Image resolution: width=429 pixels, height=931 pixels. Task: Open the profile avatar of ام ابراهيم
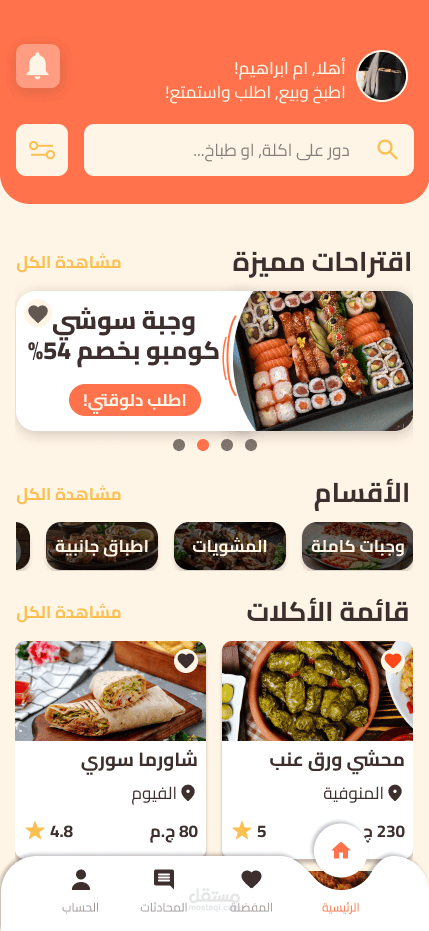click(382, 76)
